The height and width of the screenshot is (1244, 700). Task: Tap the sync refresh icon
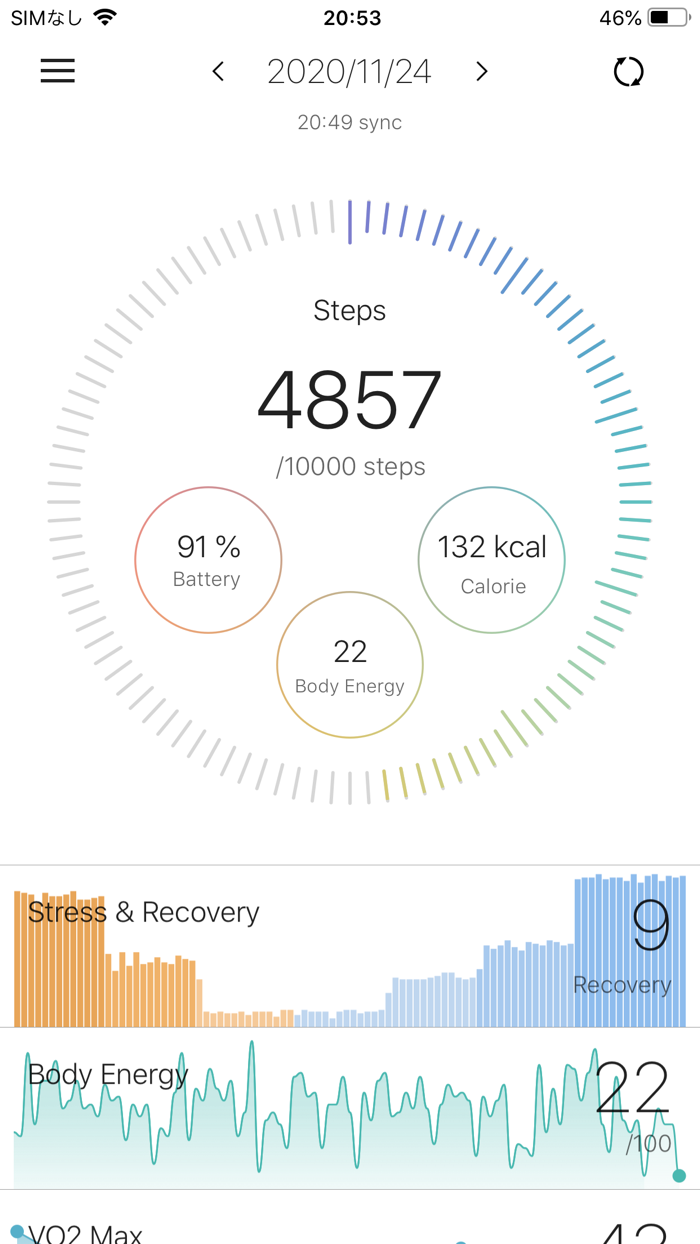628,72
